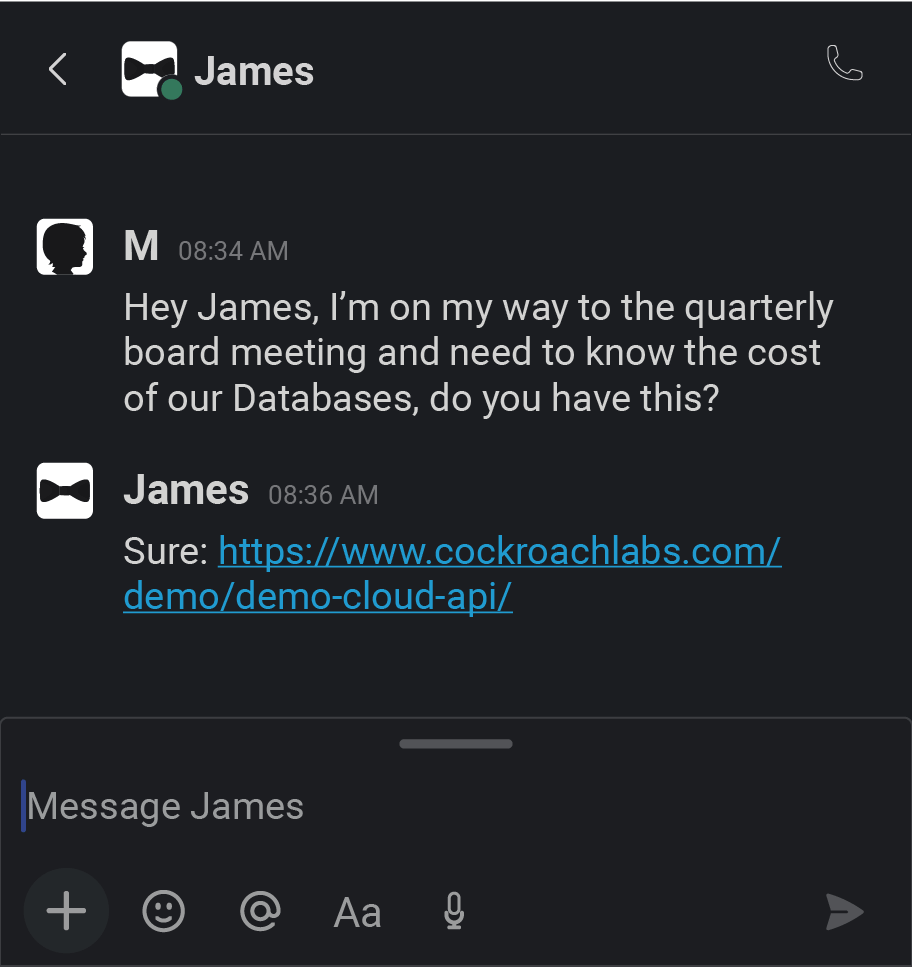
Task: Go back from James chat
Action: tap(58, 70)
